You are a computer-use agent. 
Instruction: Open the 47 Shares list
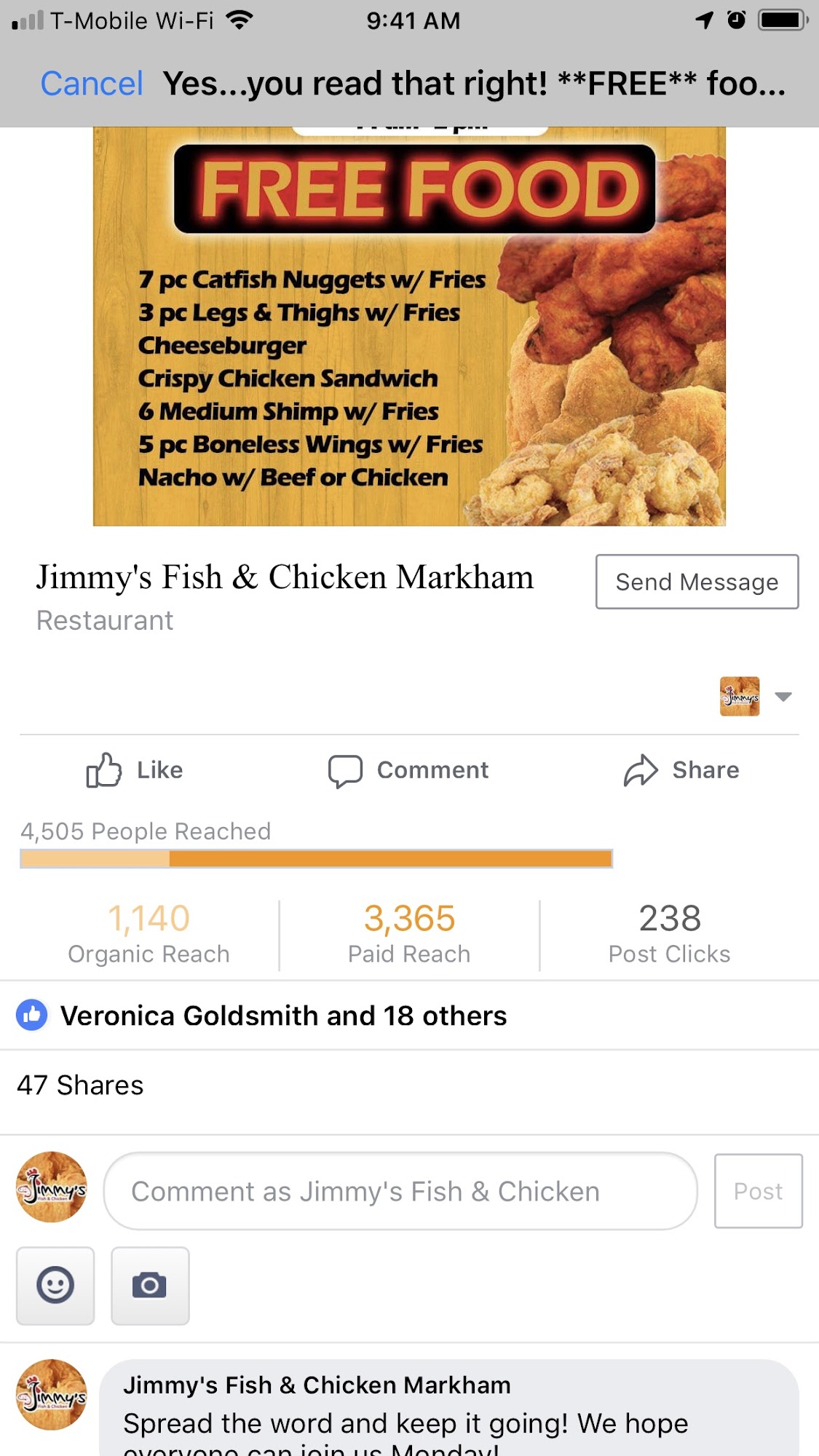[x=80, y=1085]
